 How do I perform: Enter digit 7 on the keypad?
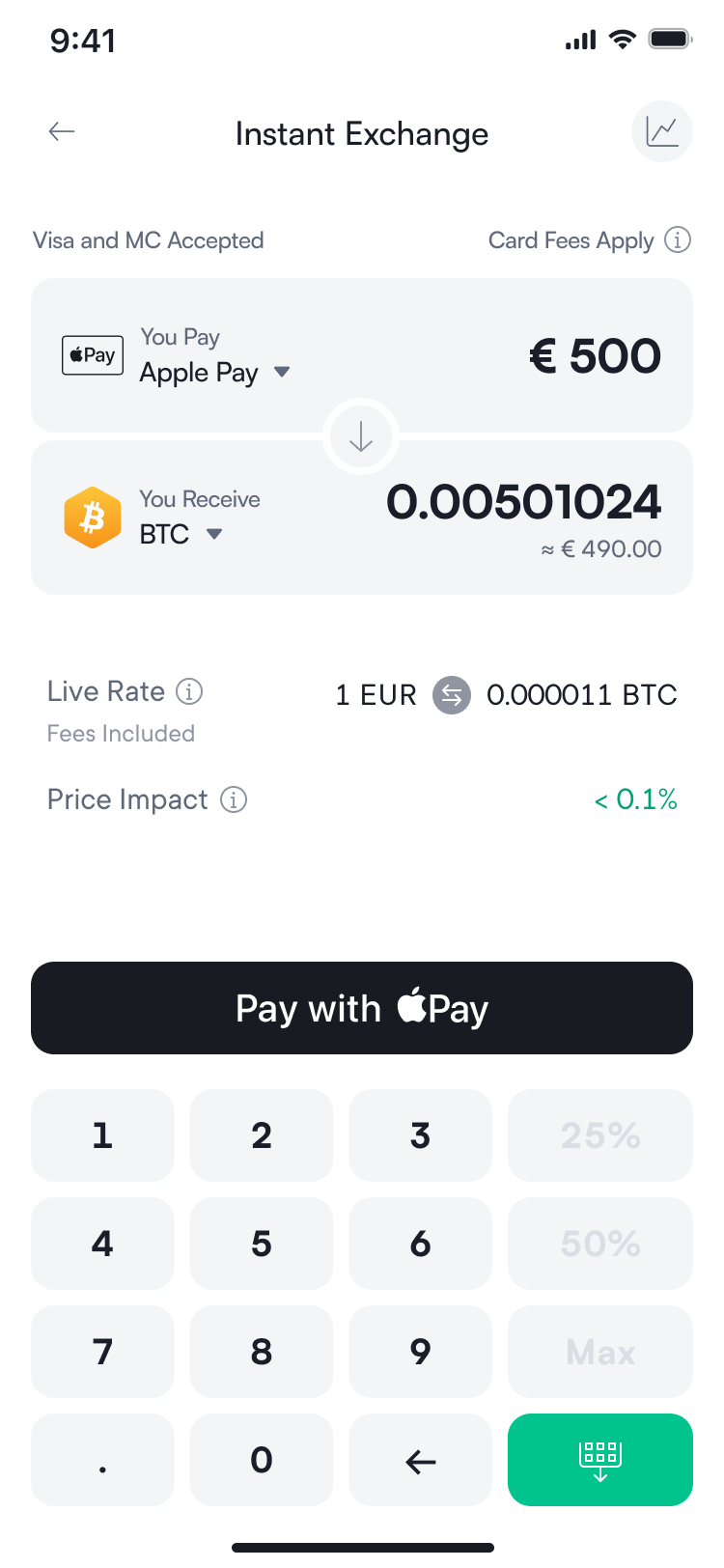[102, 1352]
